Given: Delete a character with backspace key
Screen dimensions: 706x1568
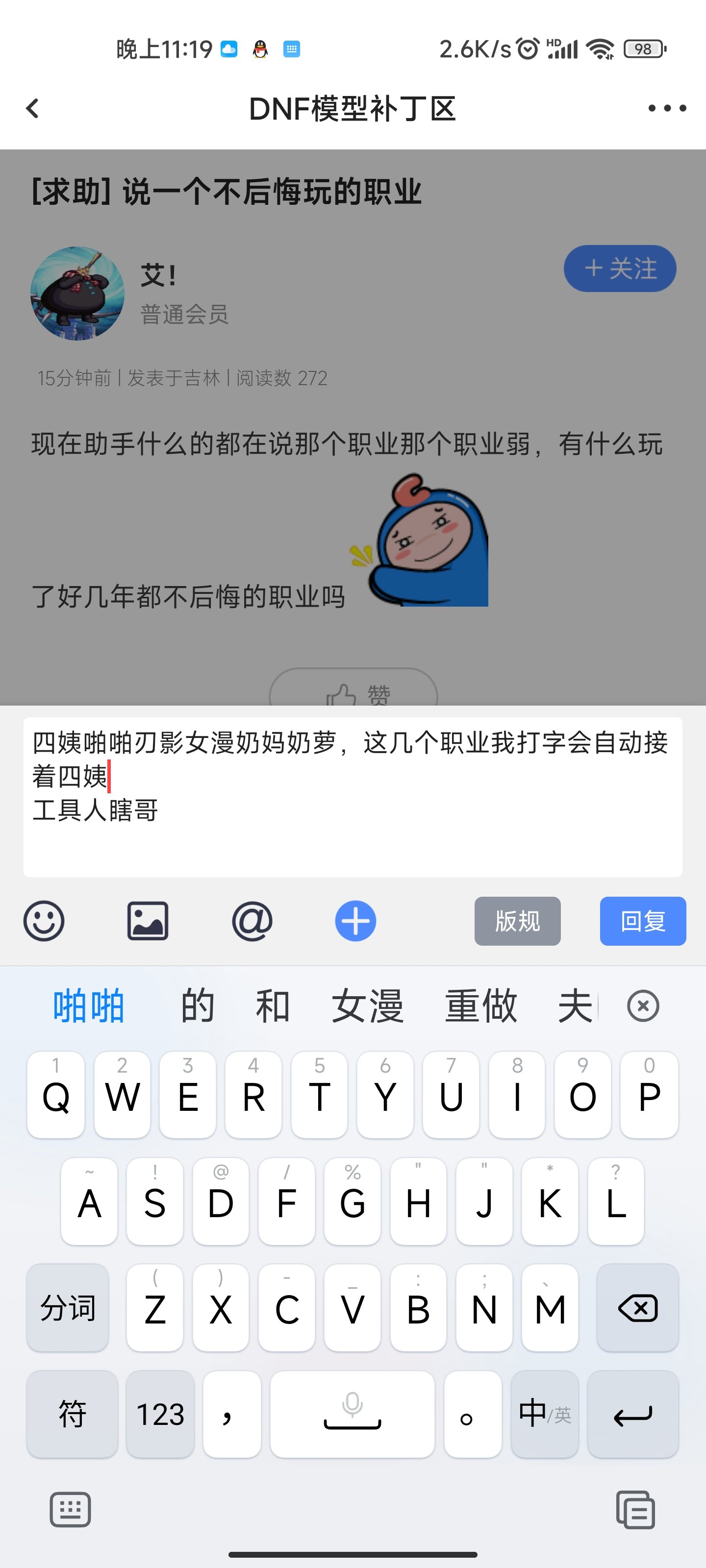Looking at the screenshot, I should (637, 1308).
